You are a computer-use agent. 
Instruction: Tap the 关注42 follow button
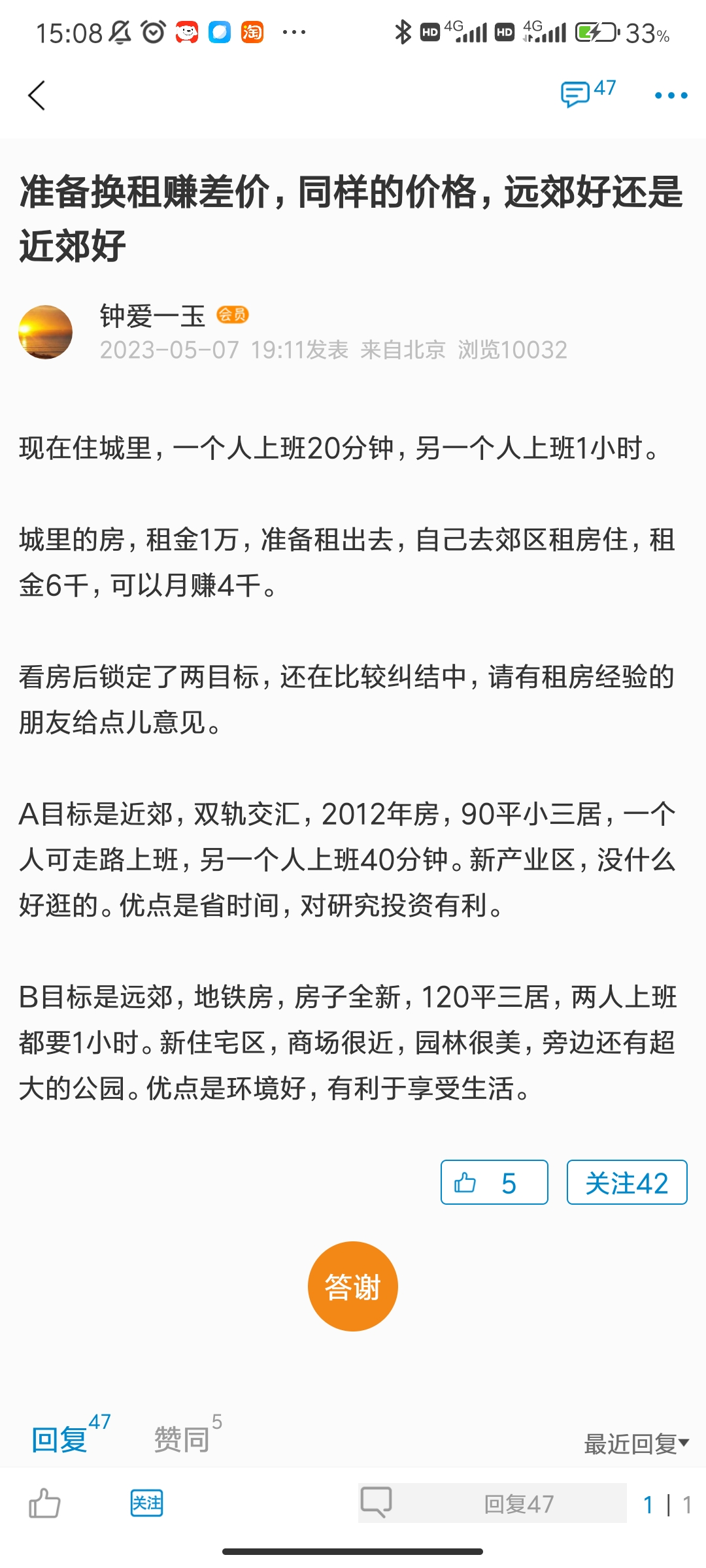[x=627, y=1182]
